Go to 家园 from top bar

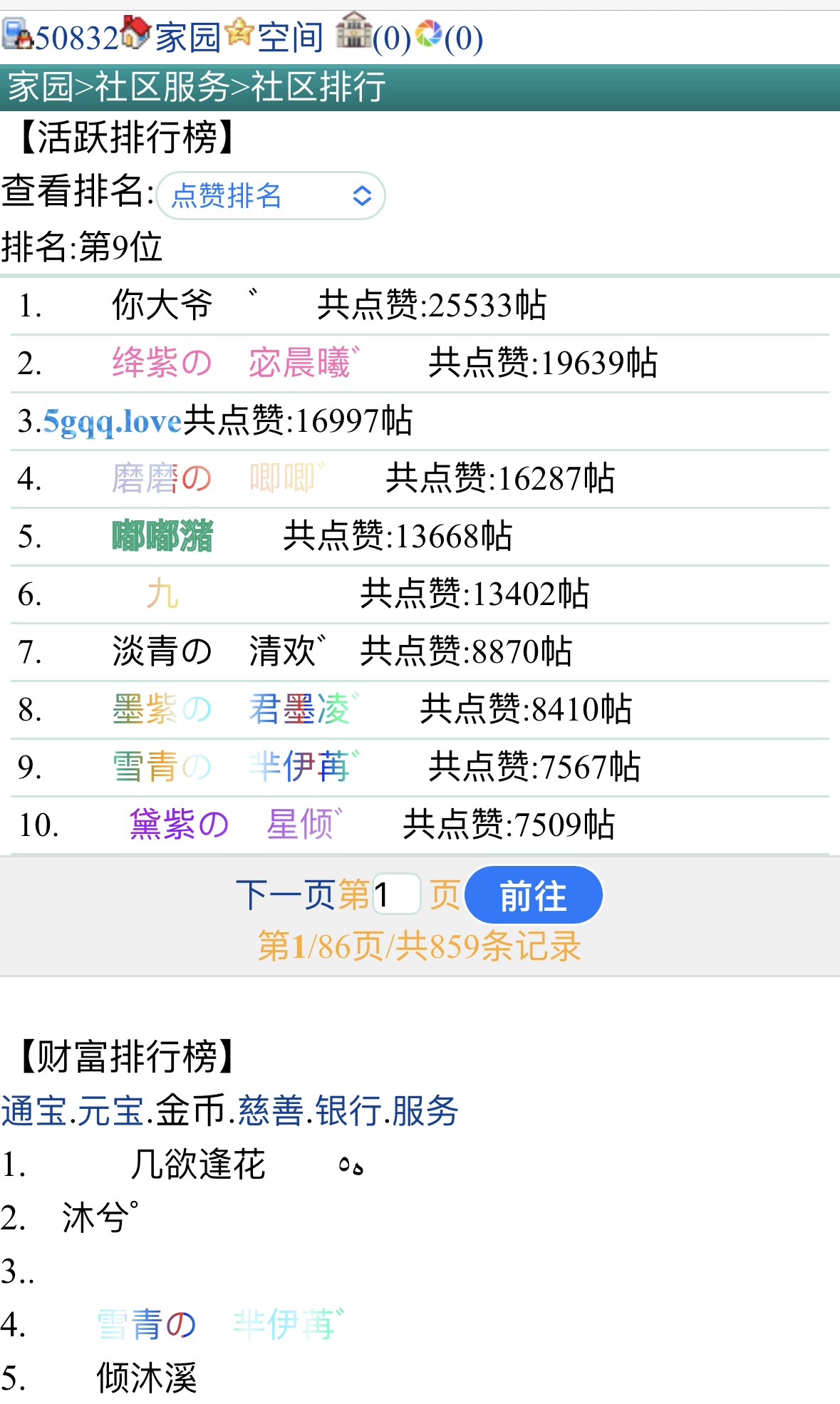(x=187, y=38)
